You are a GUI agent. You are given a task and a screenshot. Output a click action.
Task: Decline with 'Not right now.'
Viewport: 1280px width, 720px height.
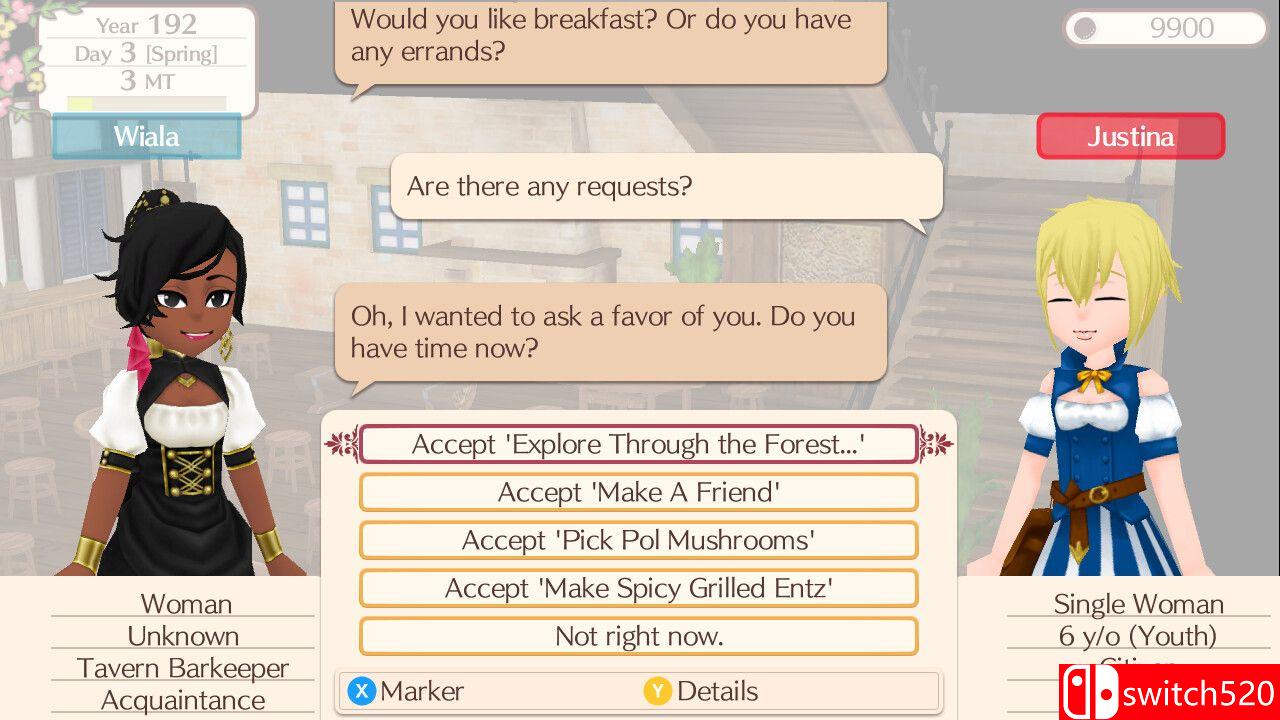638,636
